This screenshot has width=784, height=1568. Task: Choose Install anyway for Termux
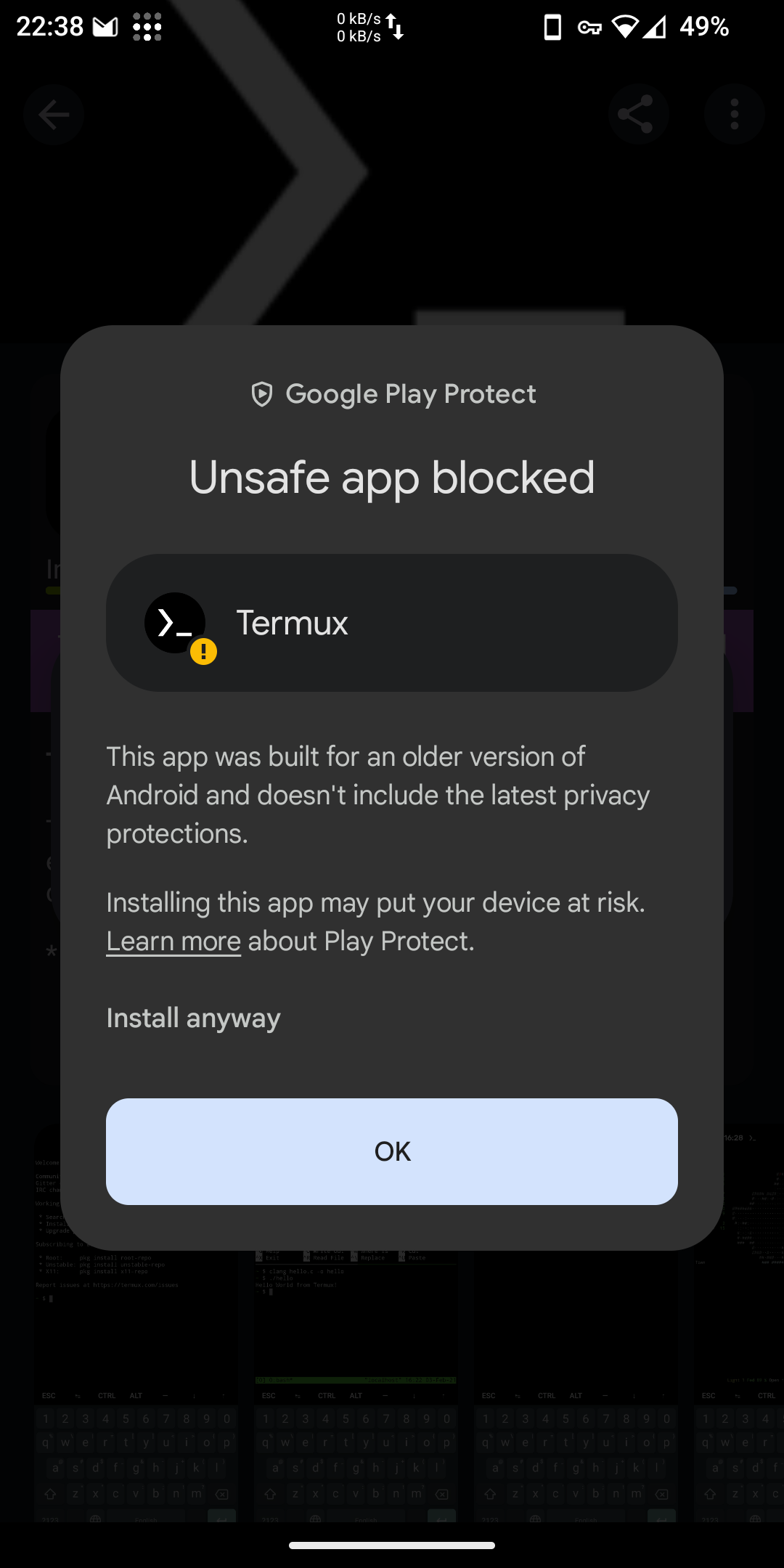(193, 1018)
